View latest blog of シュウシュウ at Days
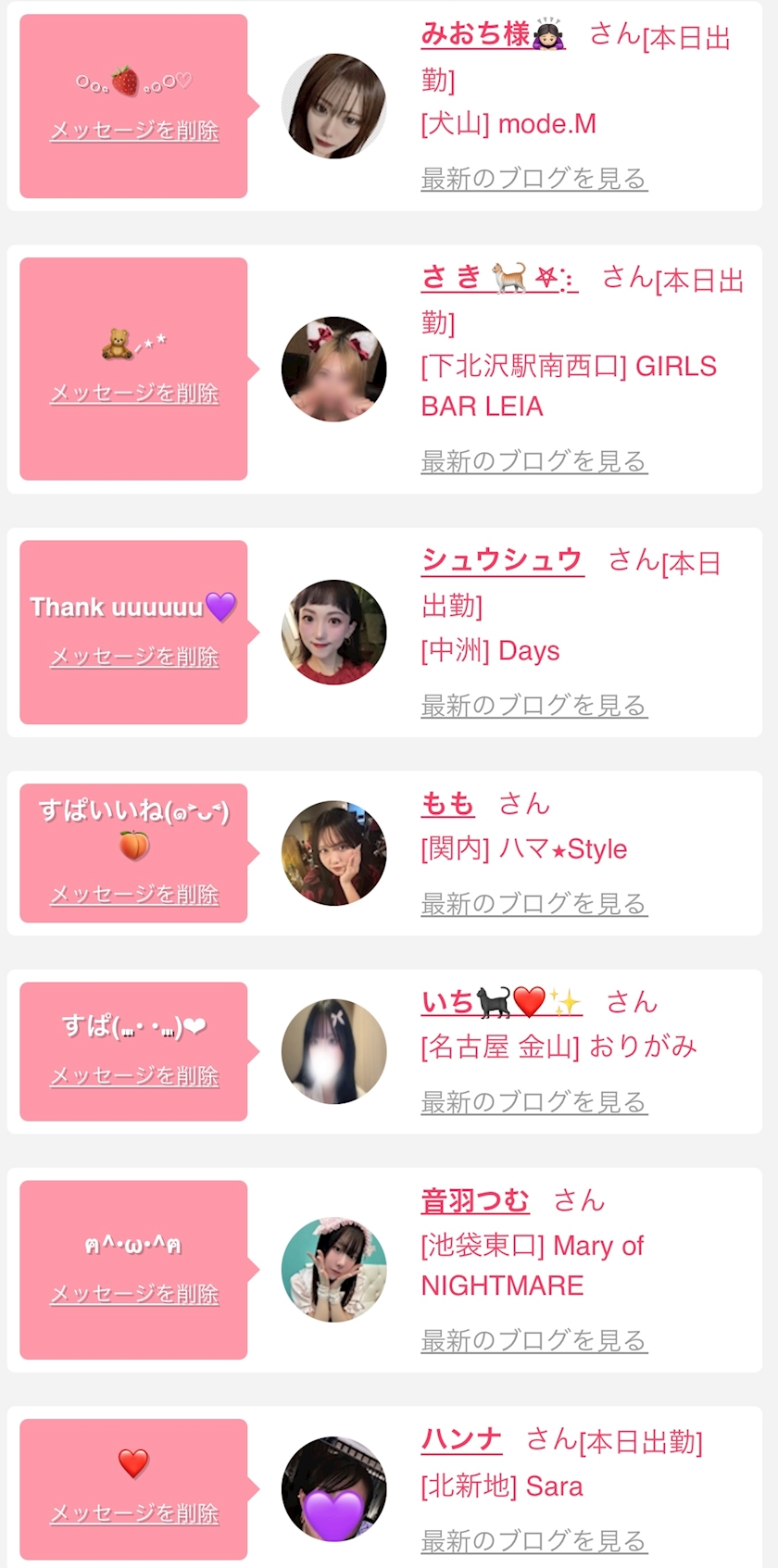 click(x=533, y=705)
